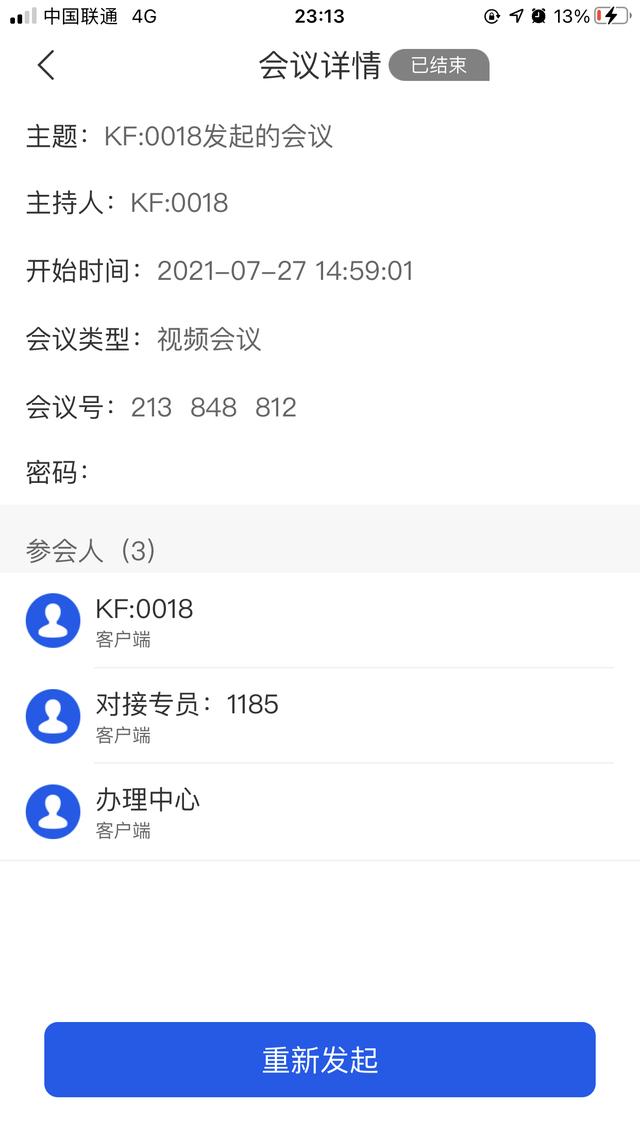Open participant 对接专员:1185
This screenshot has height=1138, width=640.
click(320, 716)
